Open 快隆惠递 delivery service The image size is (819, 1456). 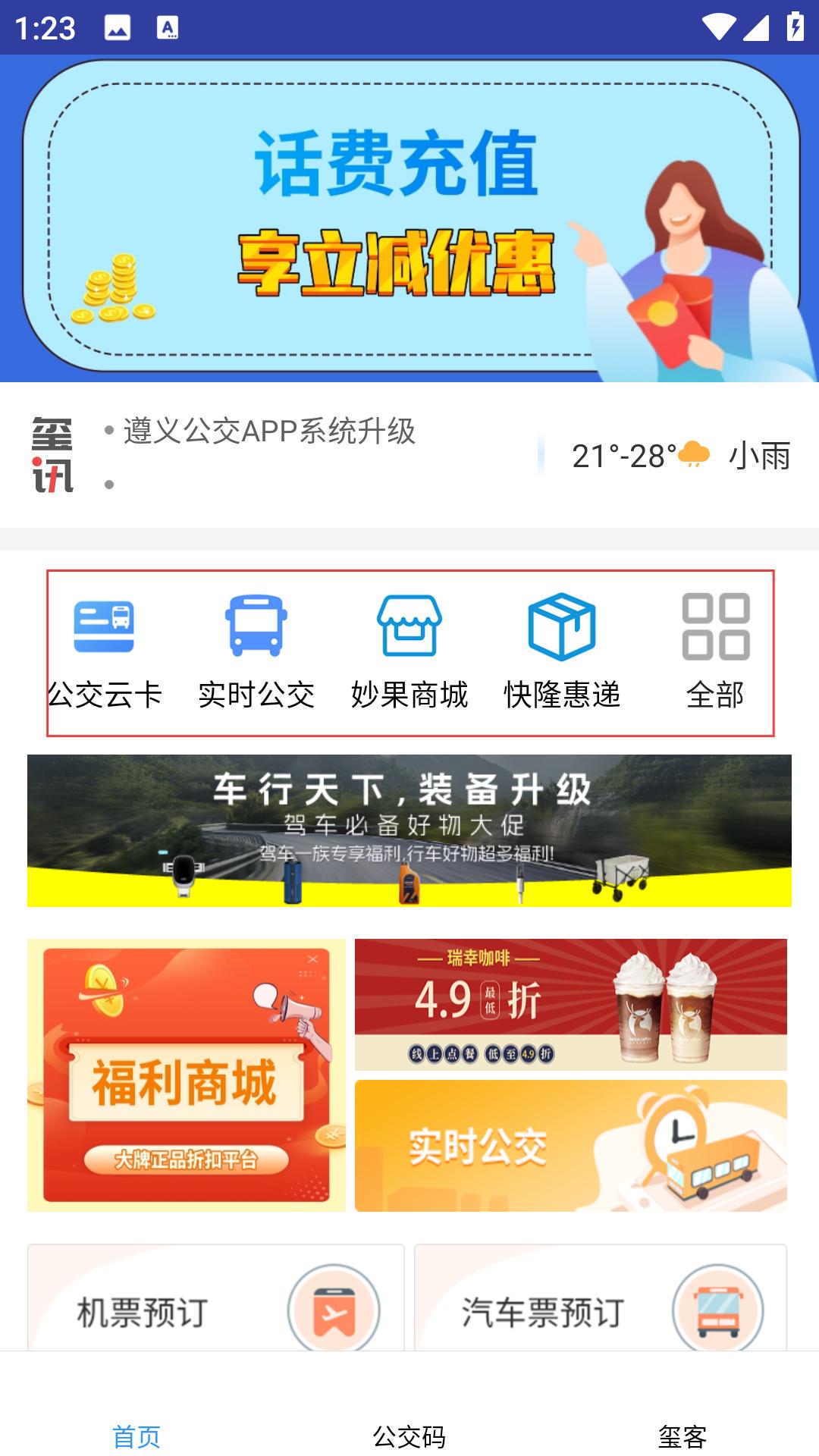pos(562,651)
